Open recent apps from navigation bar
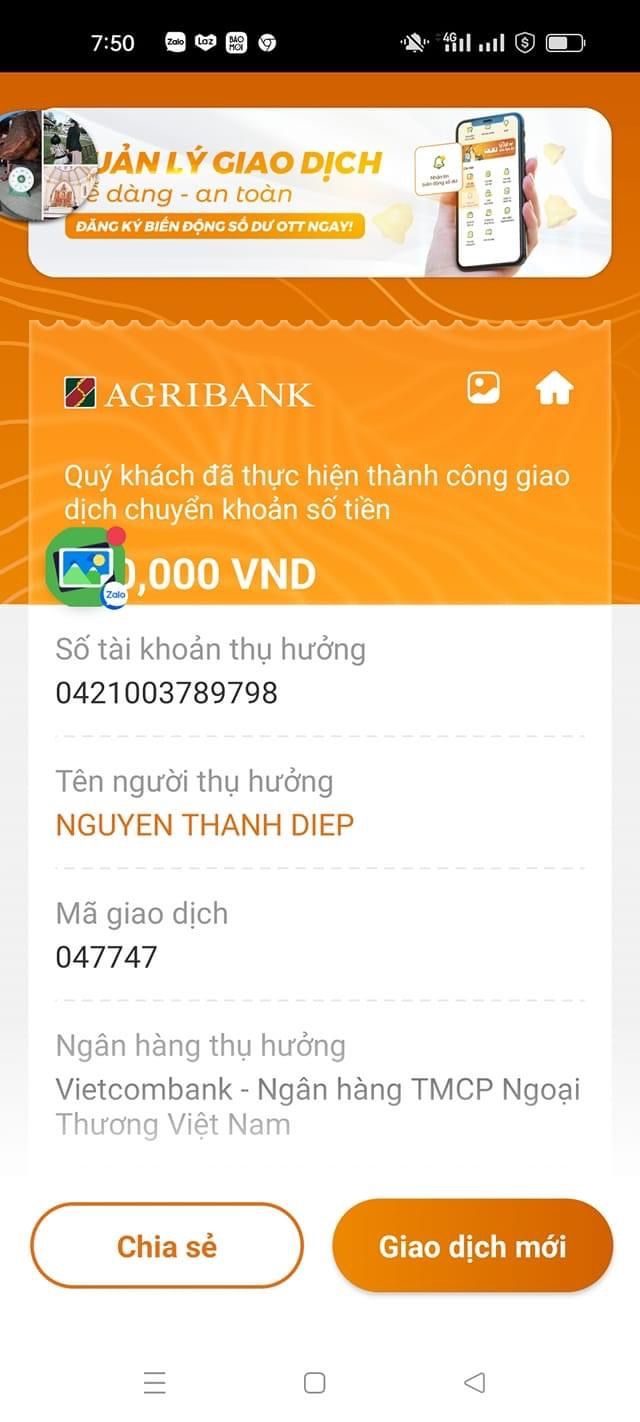The image size is (640, 1422). (x=155, y=1383)
